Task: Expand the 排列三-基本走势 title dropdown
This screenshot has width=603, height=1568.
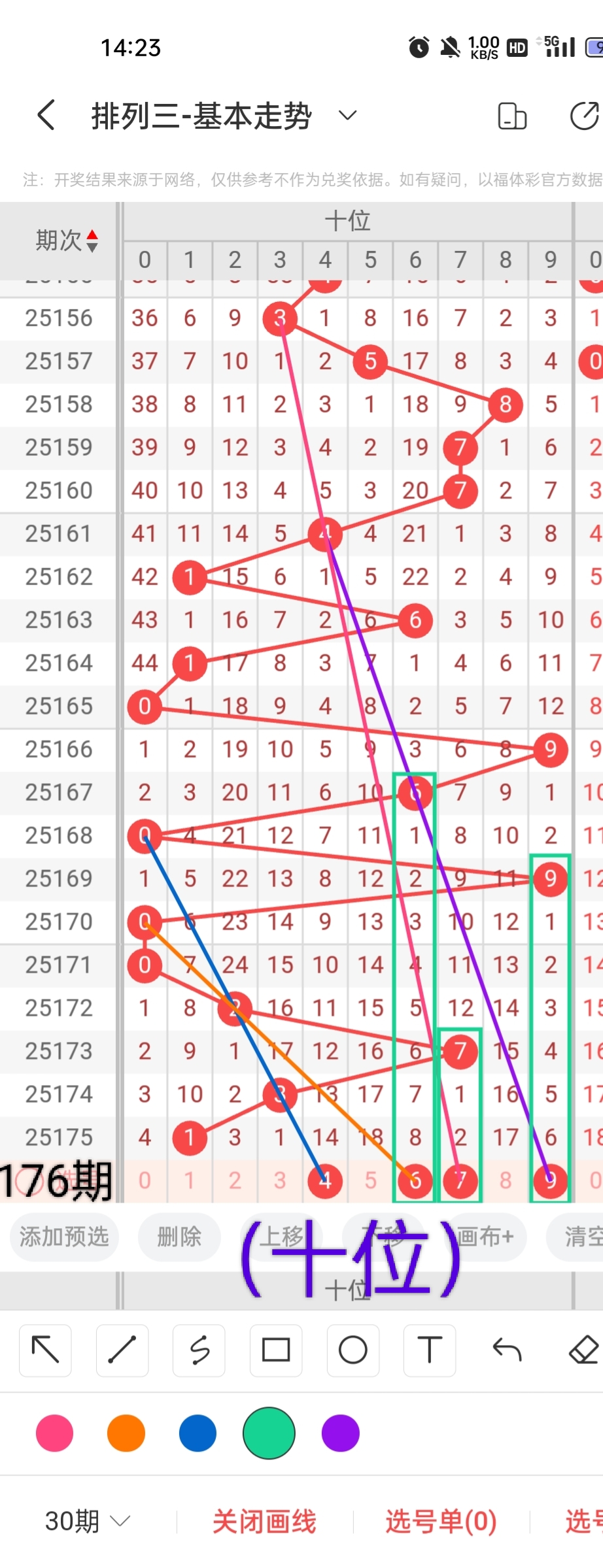Action: click(x=348, y=116)
